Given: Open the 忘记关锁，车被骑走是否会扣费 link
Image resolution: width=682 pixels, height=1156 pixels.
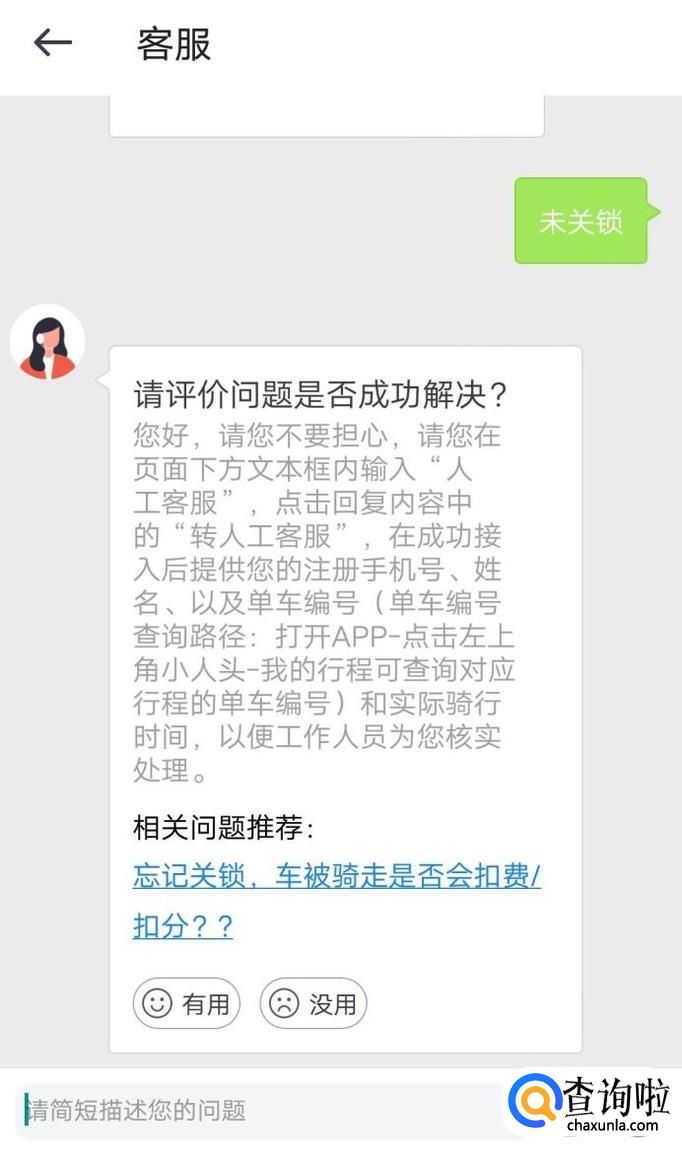Looking at the screenshot, I should click(336, 877).
